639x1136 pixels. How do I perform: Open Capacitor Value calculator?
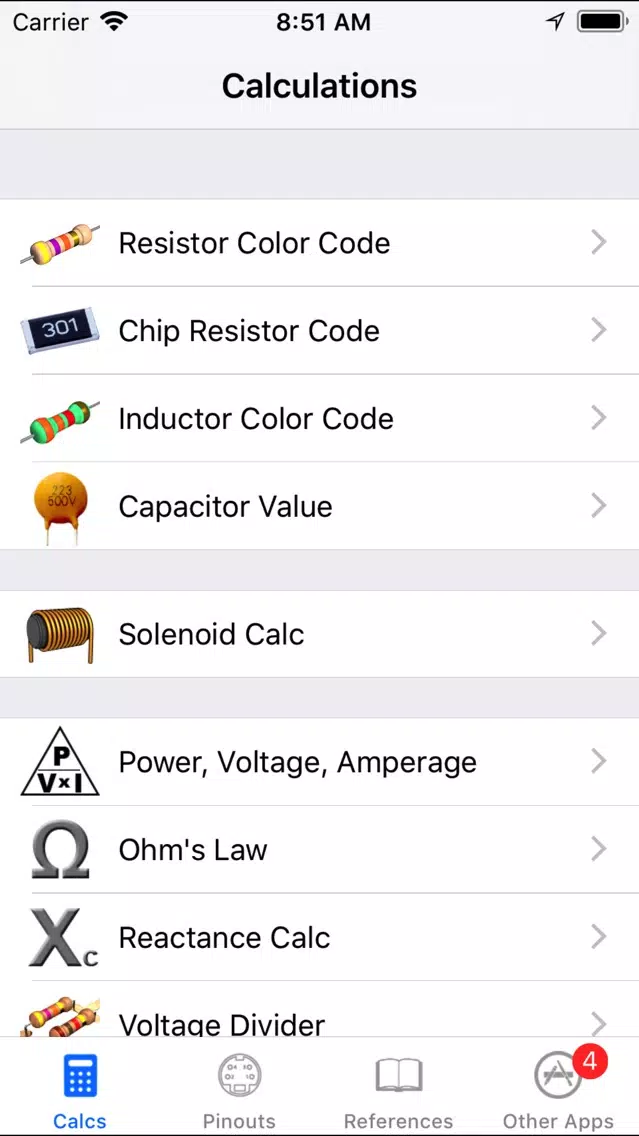pos(320,506)
